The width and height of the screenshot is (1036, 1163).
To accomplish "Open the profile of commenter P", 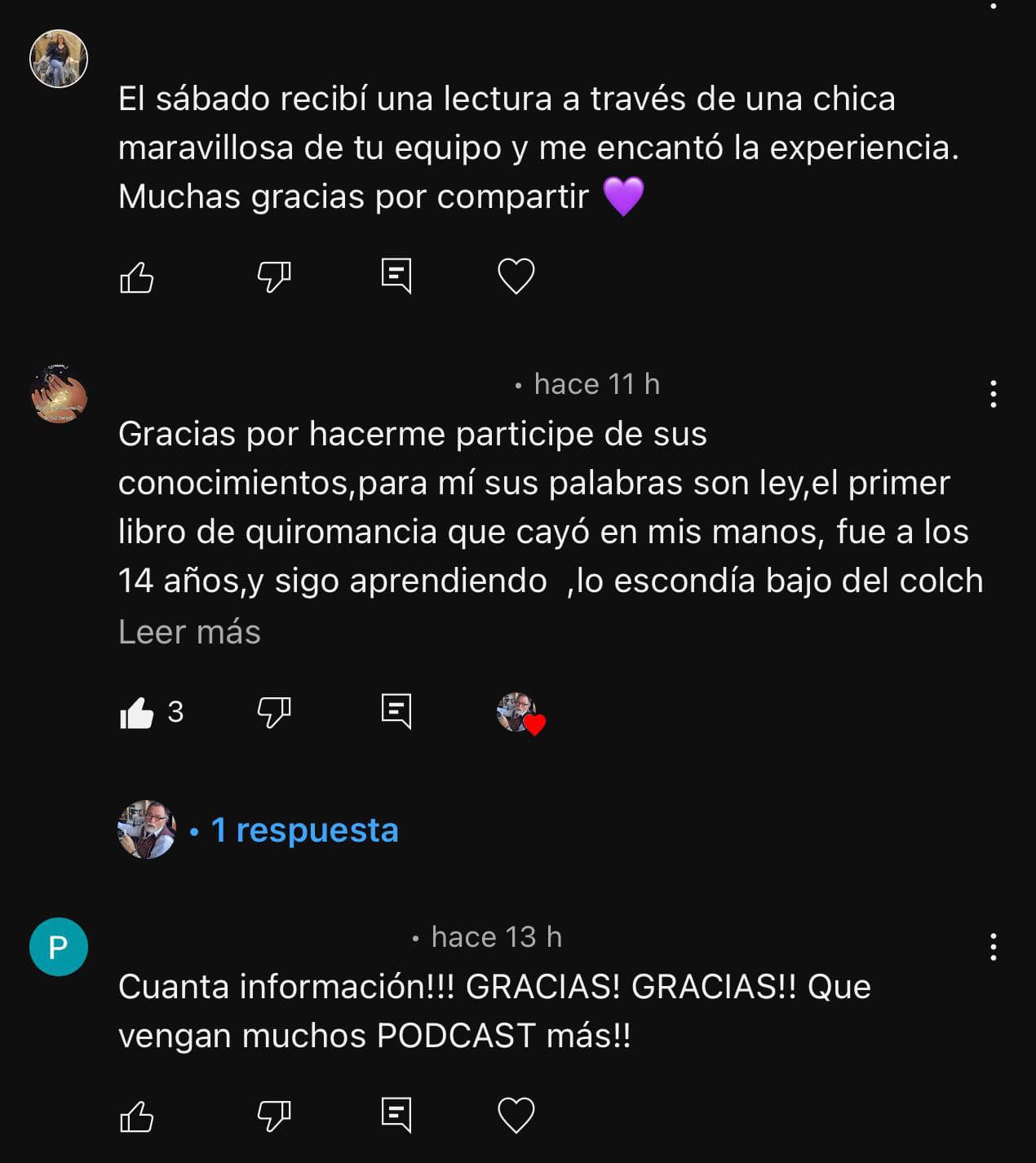I will (59, 947).
